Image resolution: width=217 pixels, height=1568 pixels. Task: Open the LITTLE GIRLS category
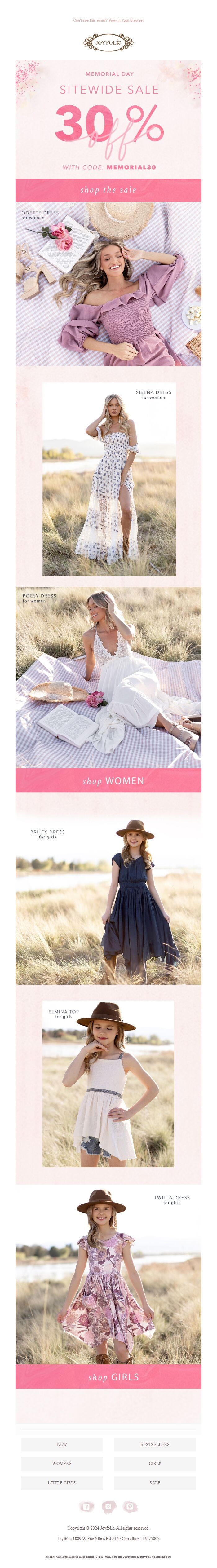tap(62, 1483)
